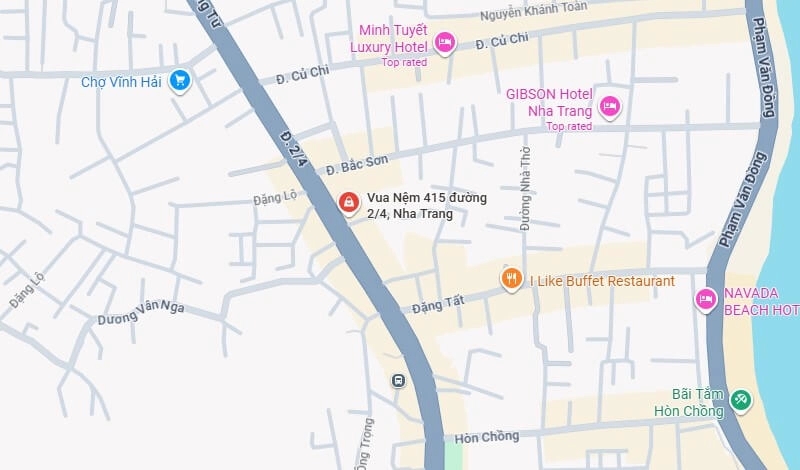Image resolution: width=800 pixels, height=470 pixels.
Task: Open the Minh Tuyết Luxury Hotel pin
Action: tap(445, 42)
